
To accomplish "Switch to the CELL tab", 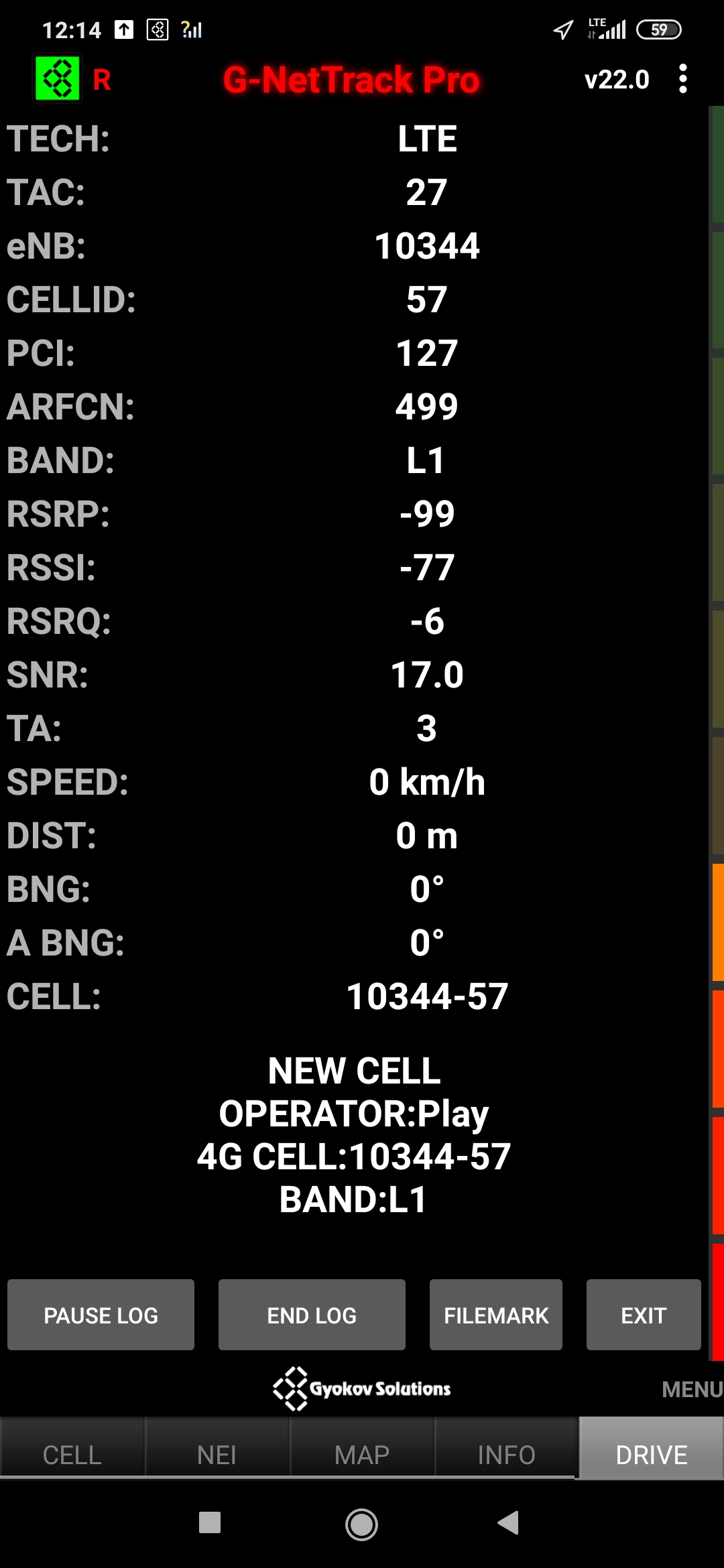I will coord(72,1455).
